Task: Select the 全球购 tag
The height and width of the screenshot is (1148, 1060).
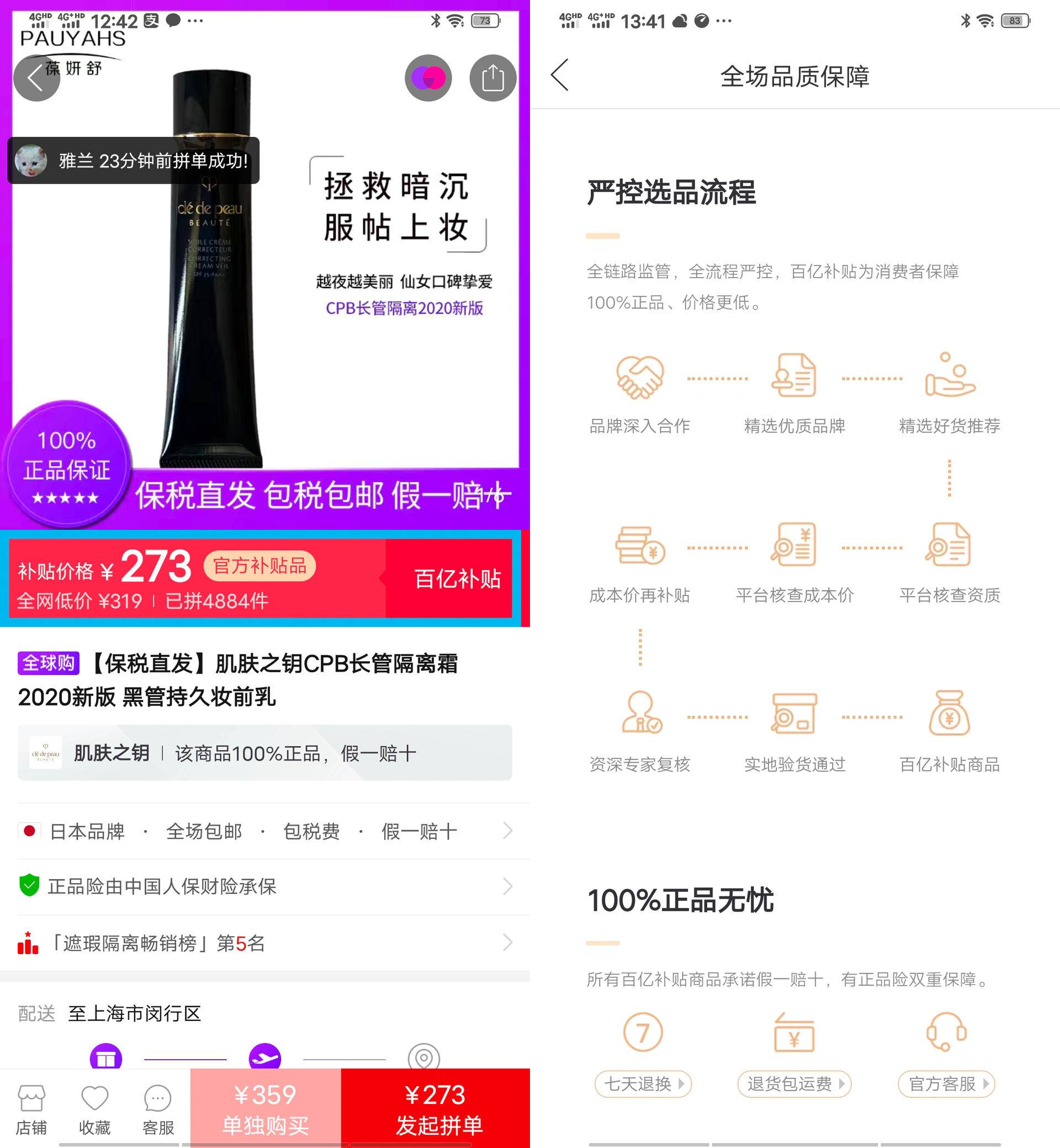Action: click(x=47, y=664)
